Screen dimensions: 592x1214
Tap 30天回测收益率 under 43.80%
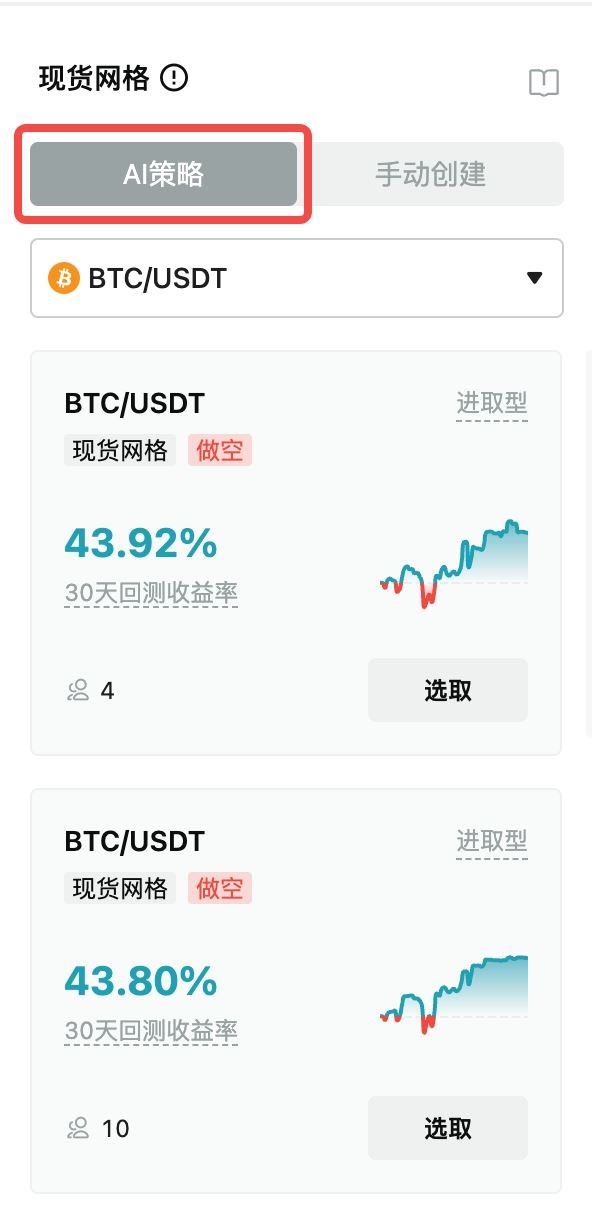[151, 1031]
